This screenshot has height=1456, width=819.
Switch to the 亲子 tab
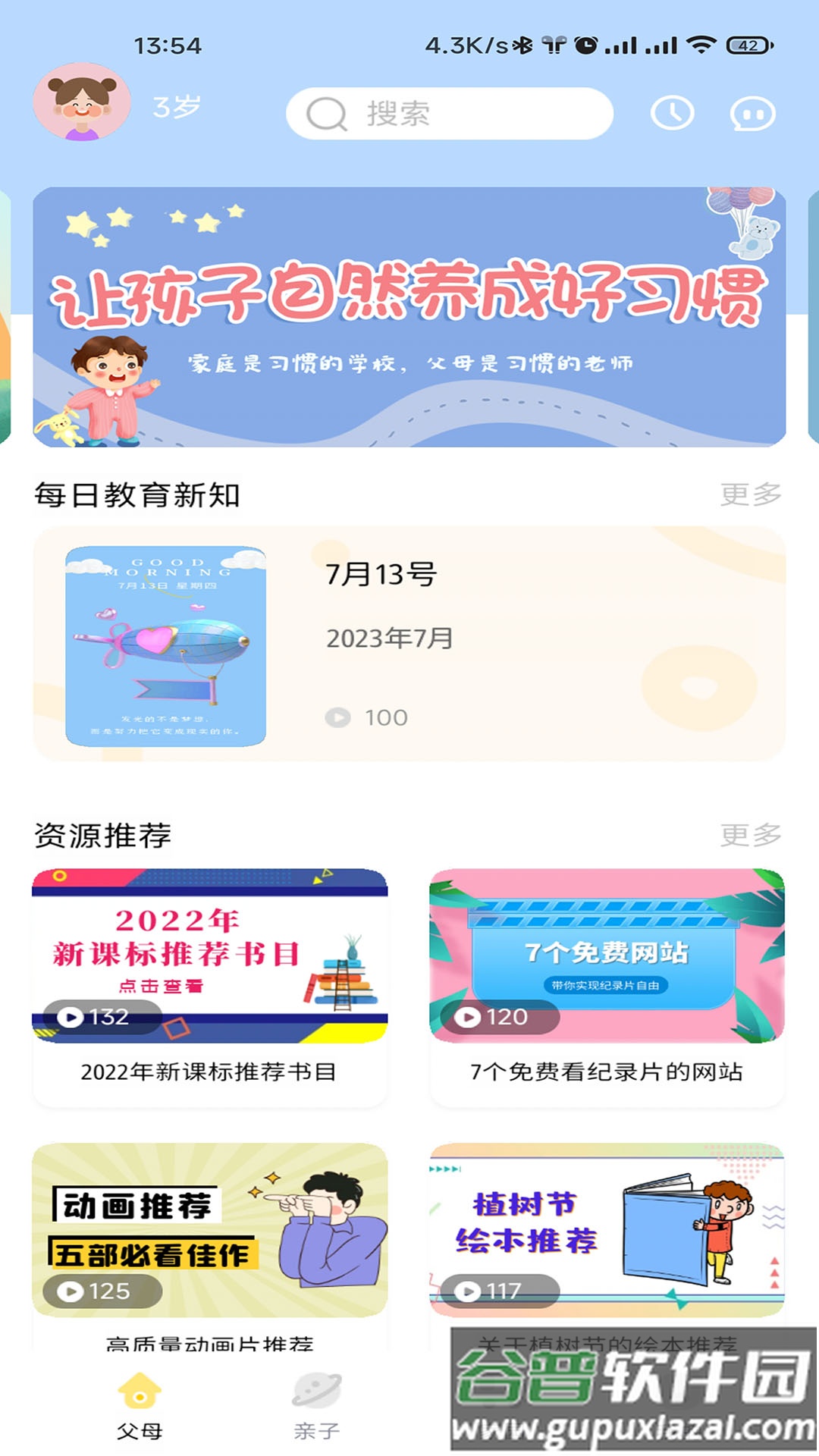coord(316,1405)
